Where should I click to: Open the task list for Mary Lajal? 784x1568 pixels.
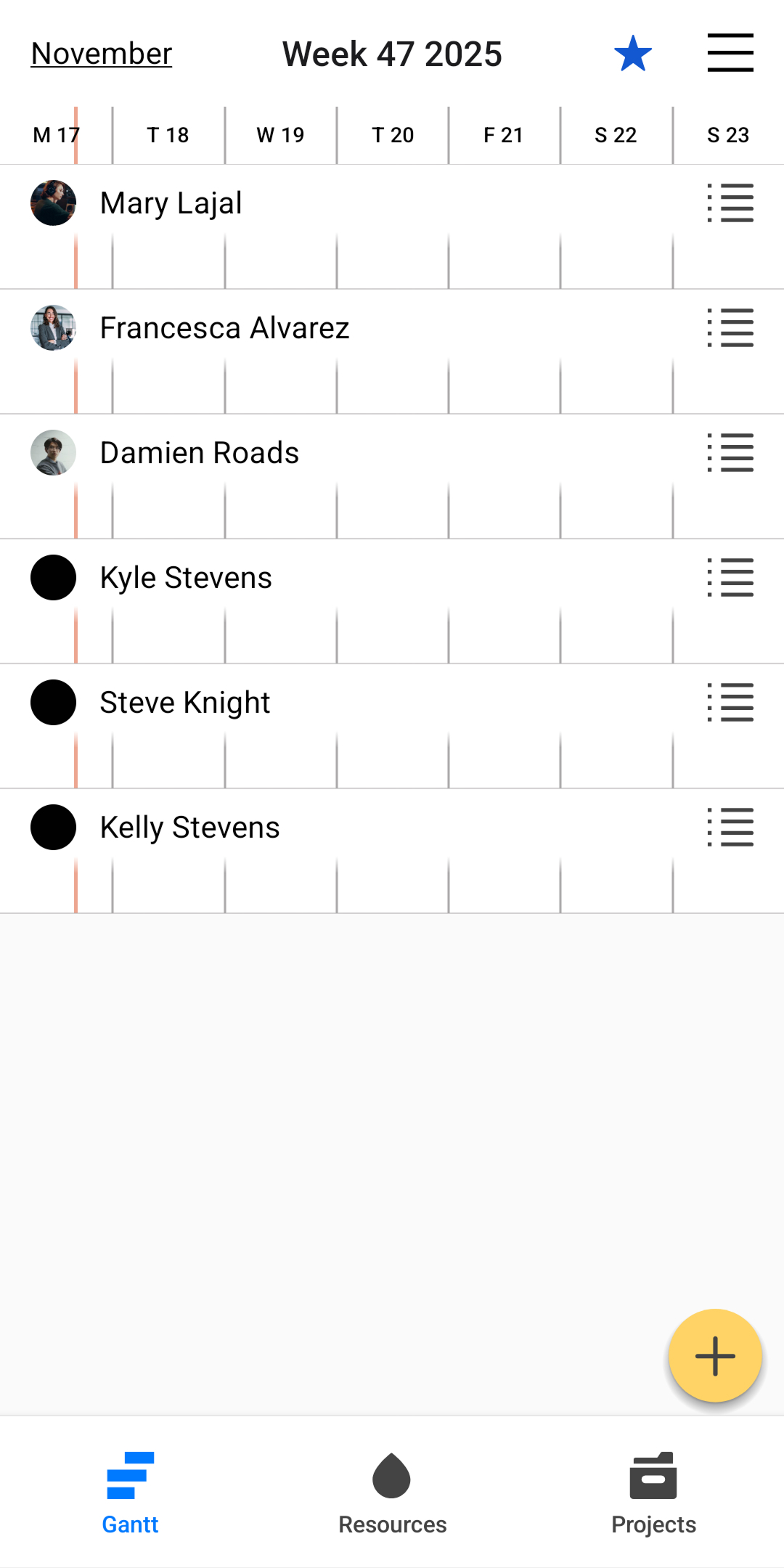[730, 203]
